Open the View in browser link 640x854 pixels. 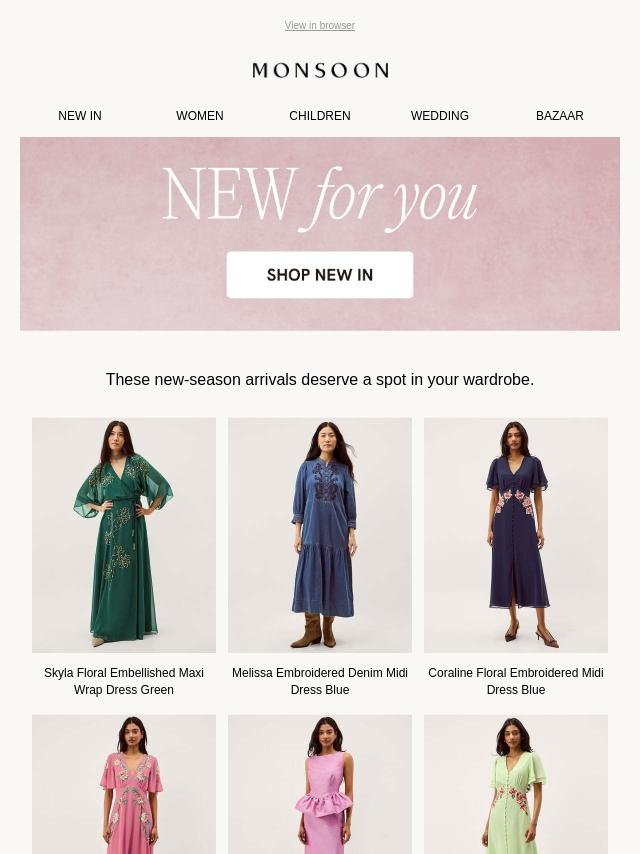click(x=320, y=26)
